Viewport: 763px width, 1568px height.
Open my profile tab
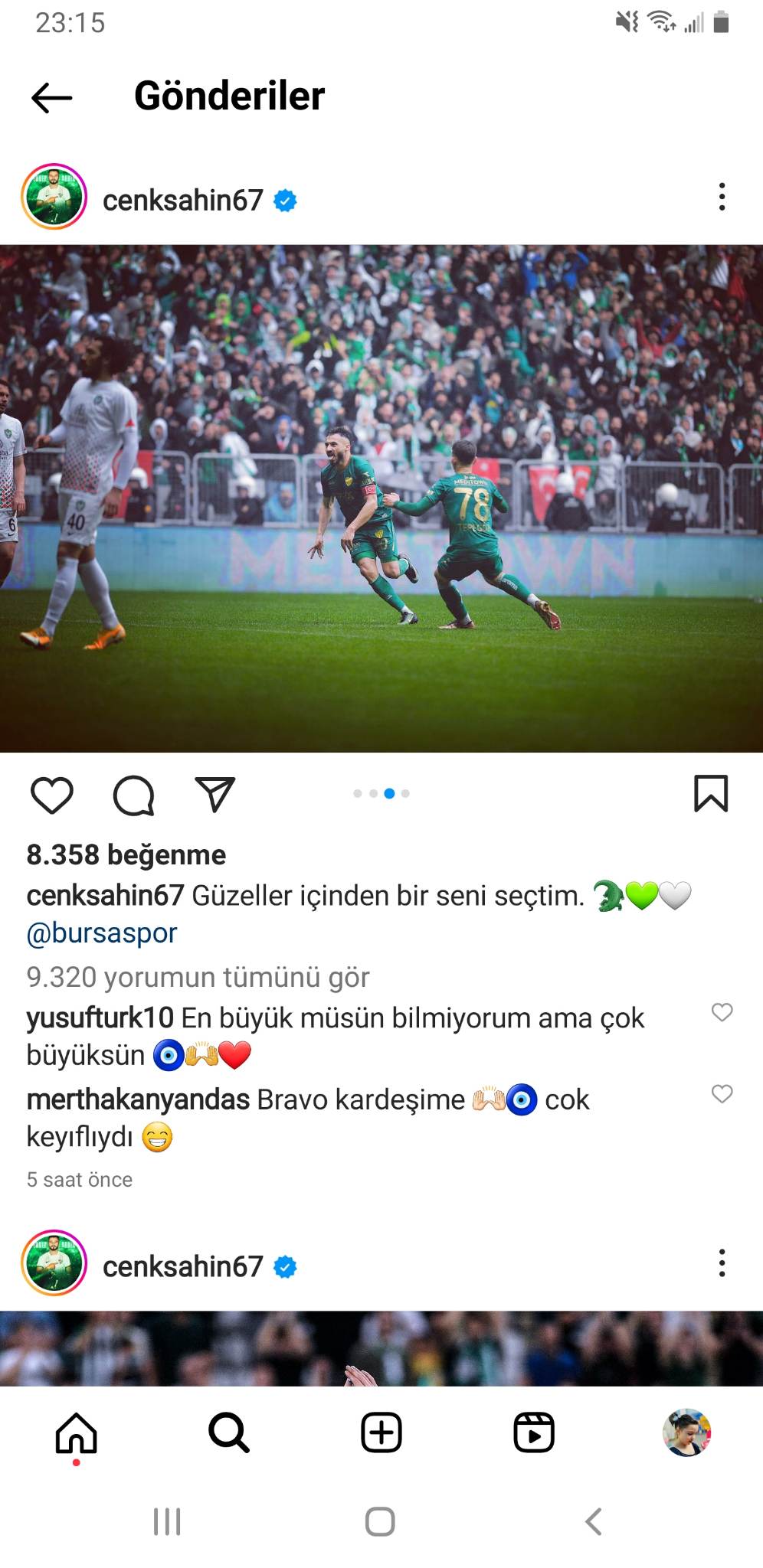click(686, 1433)
